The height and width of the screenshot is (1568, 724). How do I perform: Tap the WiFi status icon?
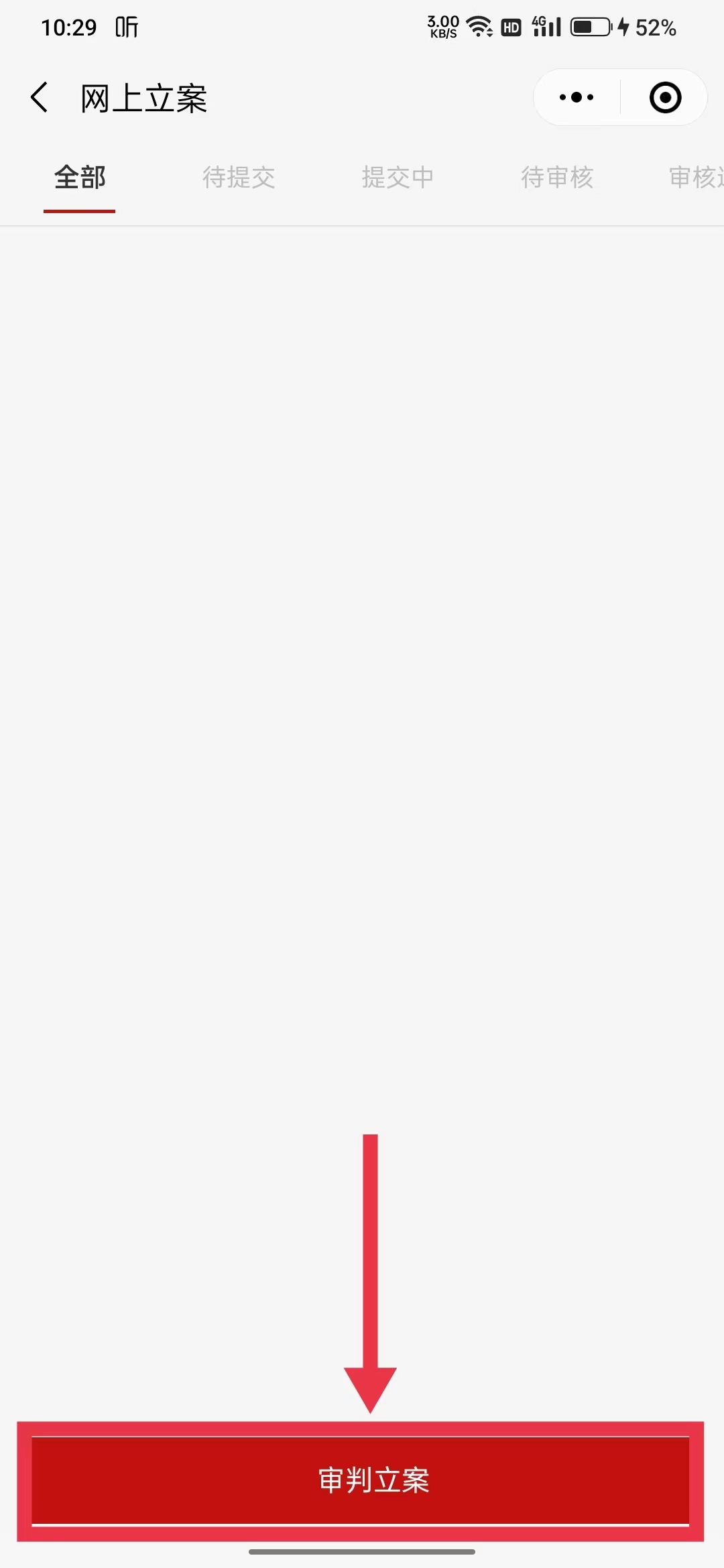pyautogui.click(x=480, y=27)
